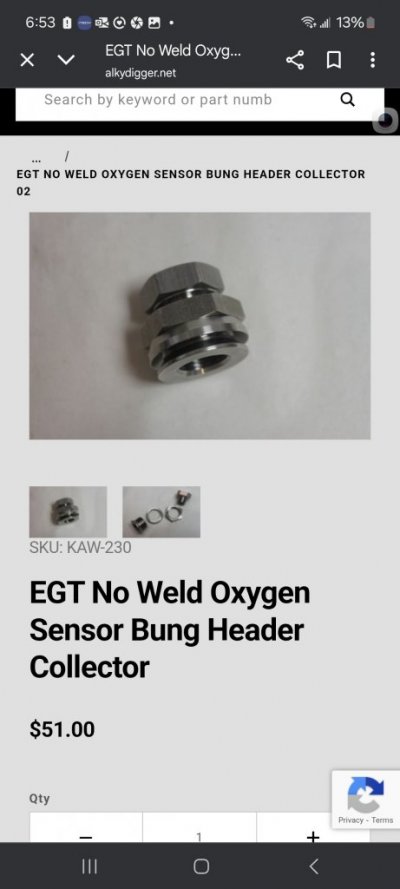
Task: Tap the magnifying glass search icon
Action: click(347, 100)
